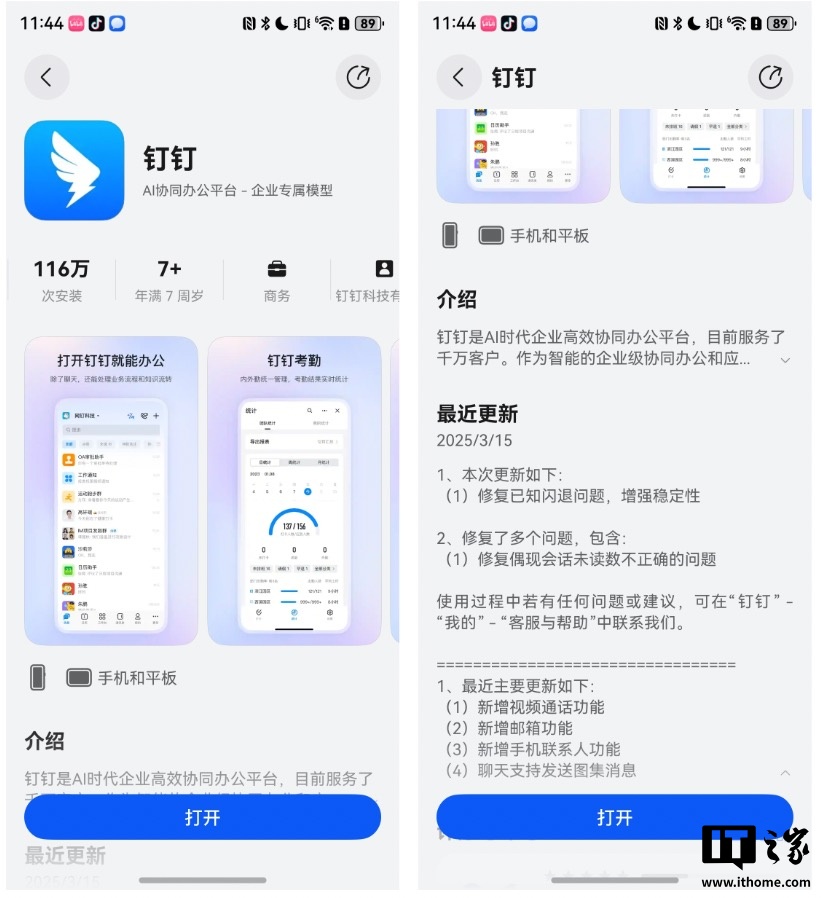This screenshot has height=898, width=823.
Task: Go back from the page titled 钉钉
Action: (459, 77)
